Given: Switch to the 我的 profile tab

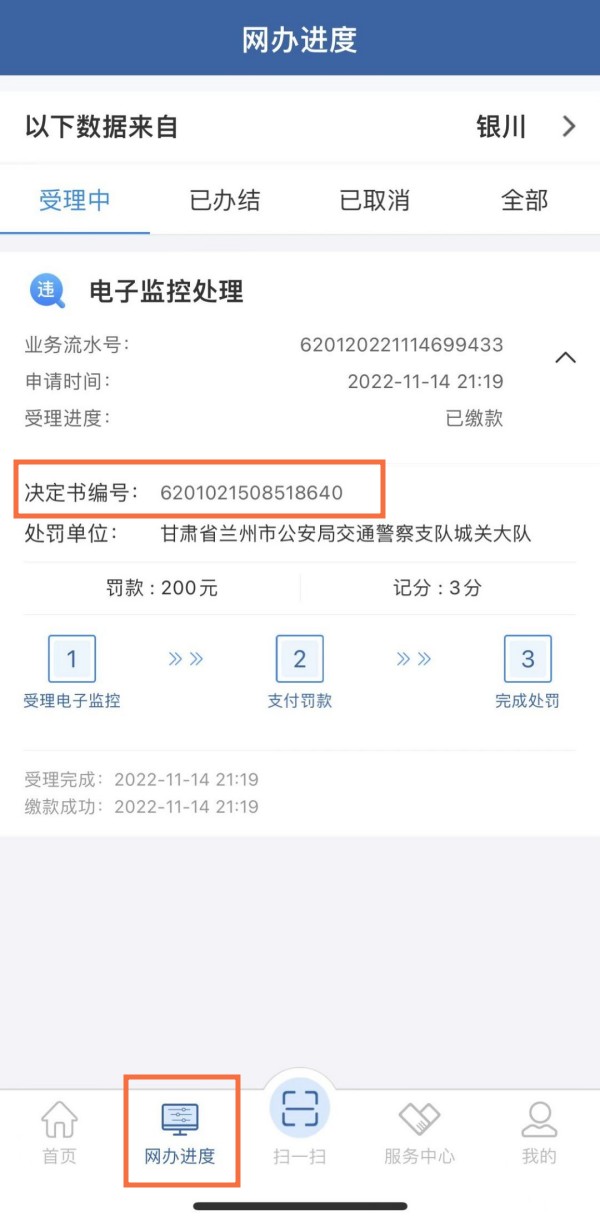Looking at the screenshot, I should pyautogui.click(x=539, y=1133).
